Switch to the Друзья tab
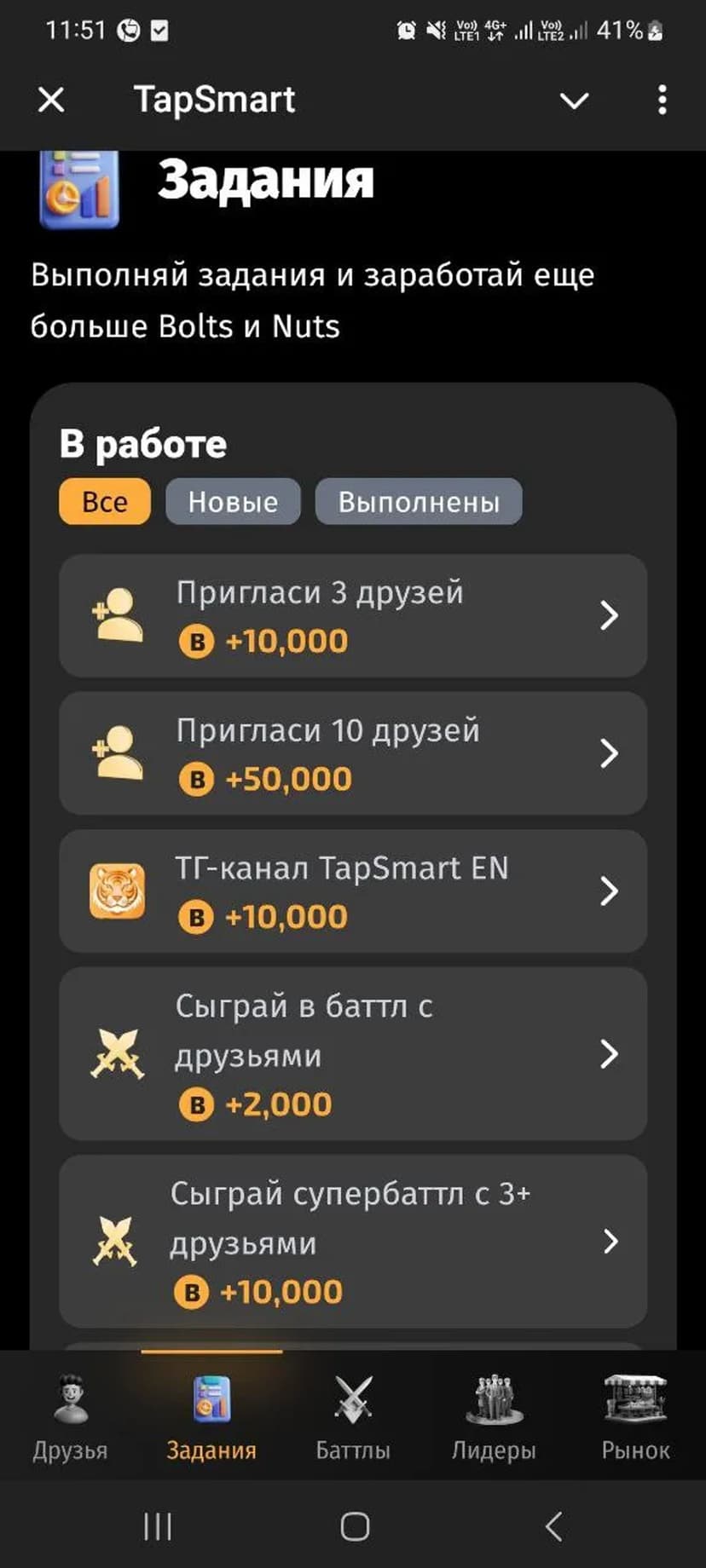 click(x=71, y=1415)
